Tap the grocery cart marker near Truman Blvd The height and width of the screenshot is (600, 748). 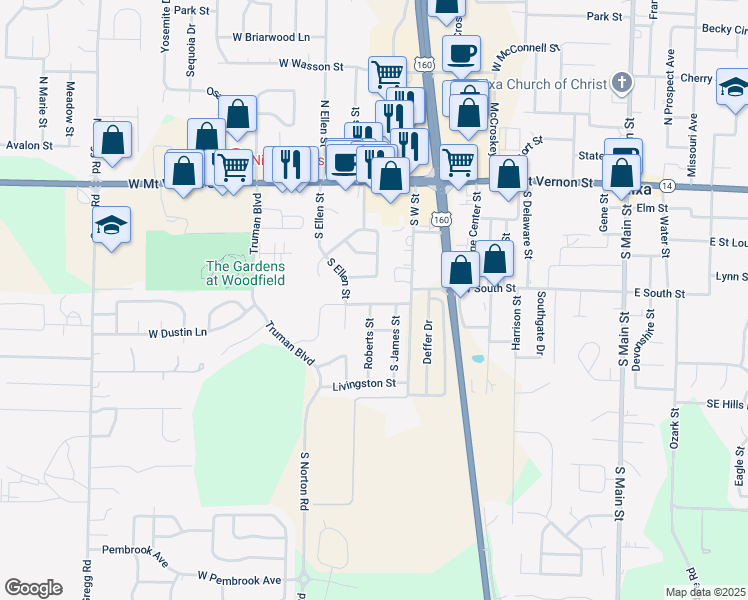pyautogui.click(x=234, y=171)
